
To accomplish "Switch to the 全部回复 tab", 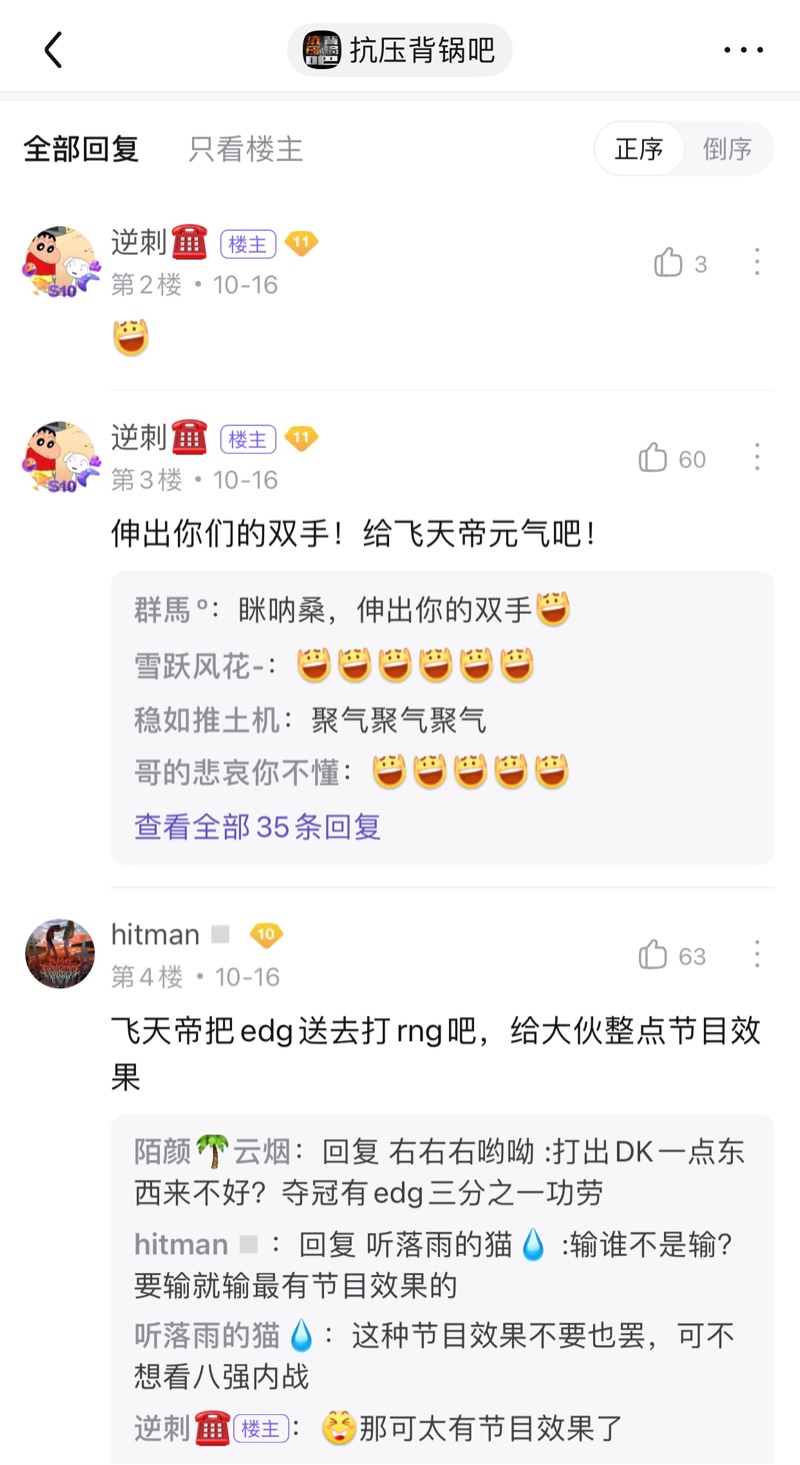I will (81, 149).
